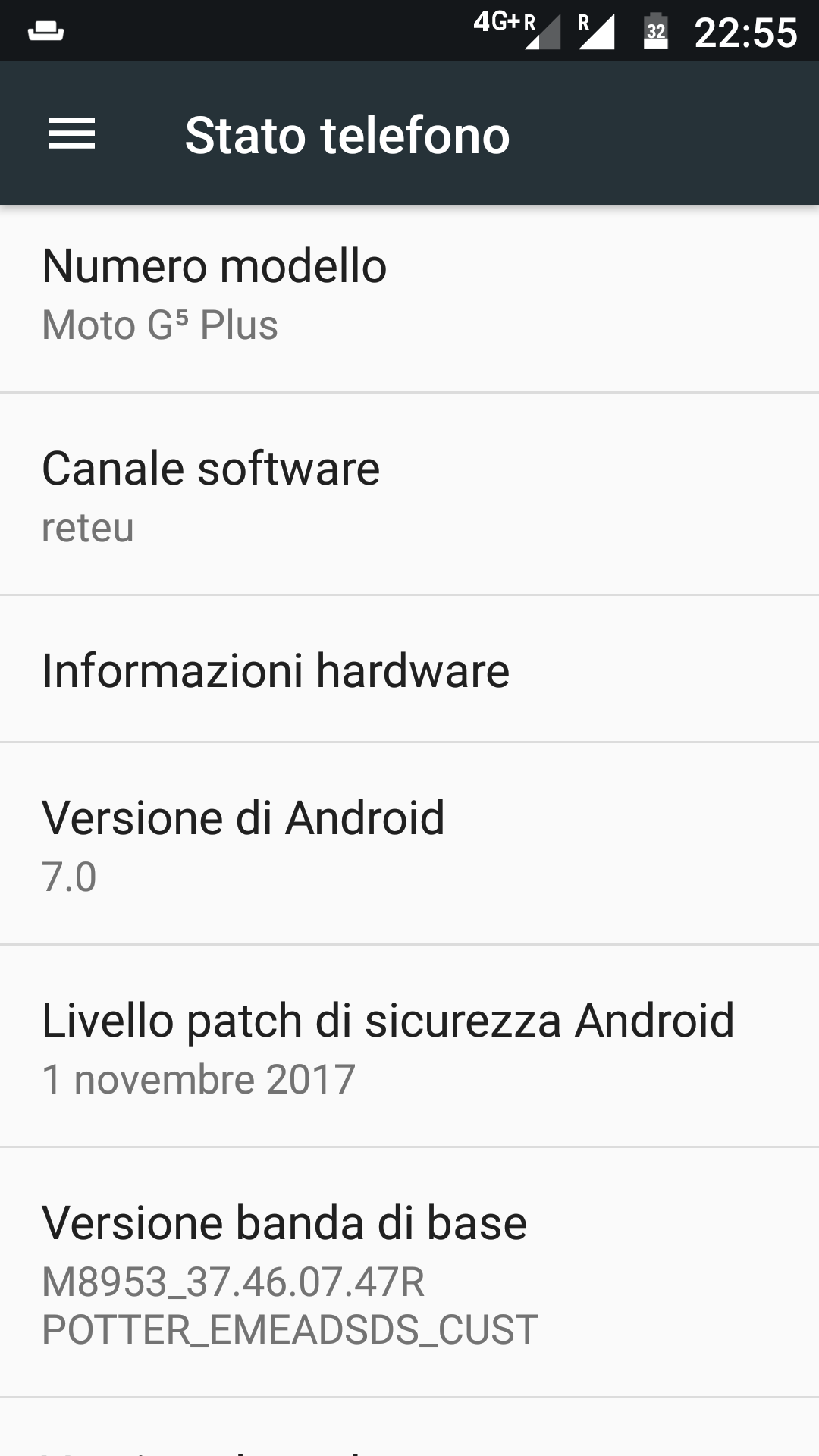The height and width of the screenshot is (1456, 819).
Task: Tap Versione di Android 7.0
Action: click(409, 843)
